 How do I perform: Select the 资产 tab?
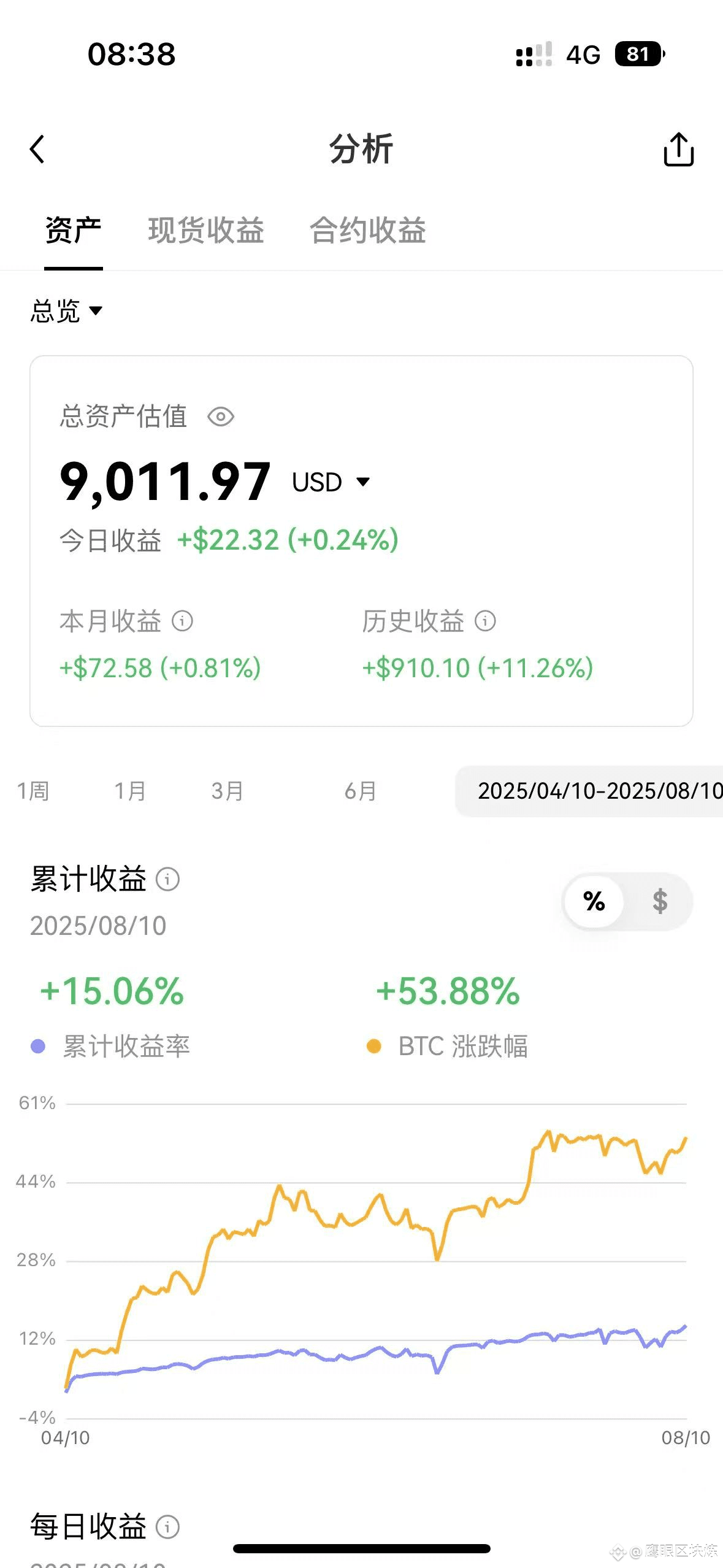click(73, 231)
